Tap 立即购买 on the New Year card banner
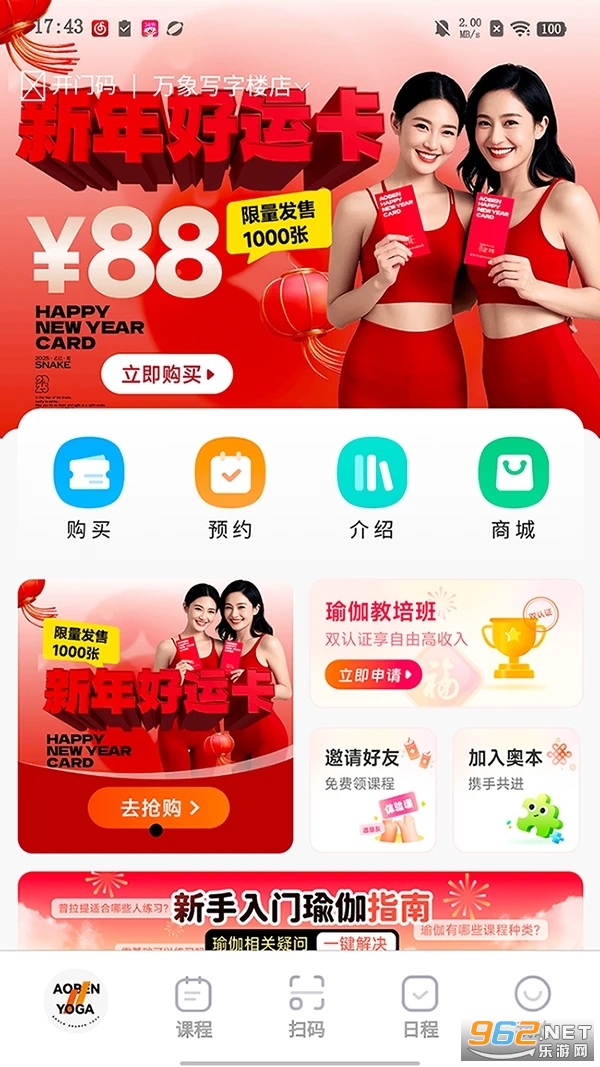600x1067 pixels. pyautogui.click(x=166, y=375)
